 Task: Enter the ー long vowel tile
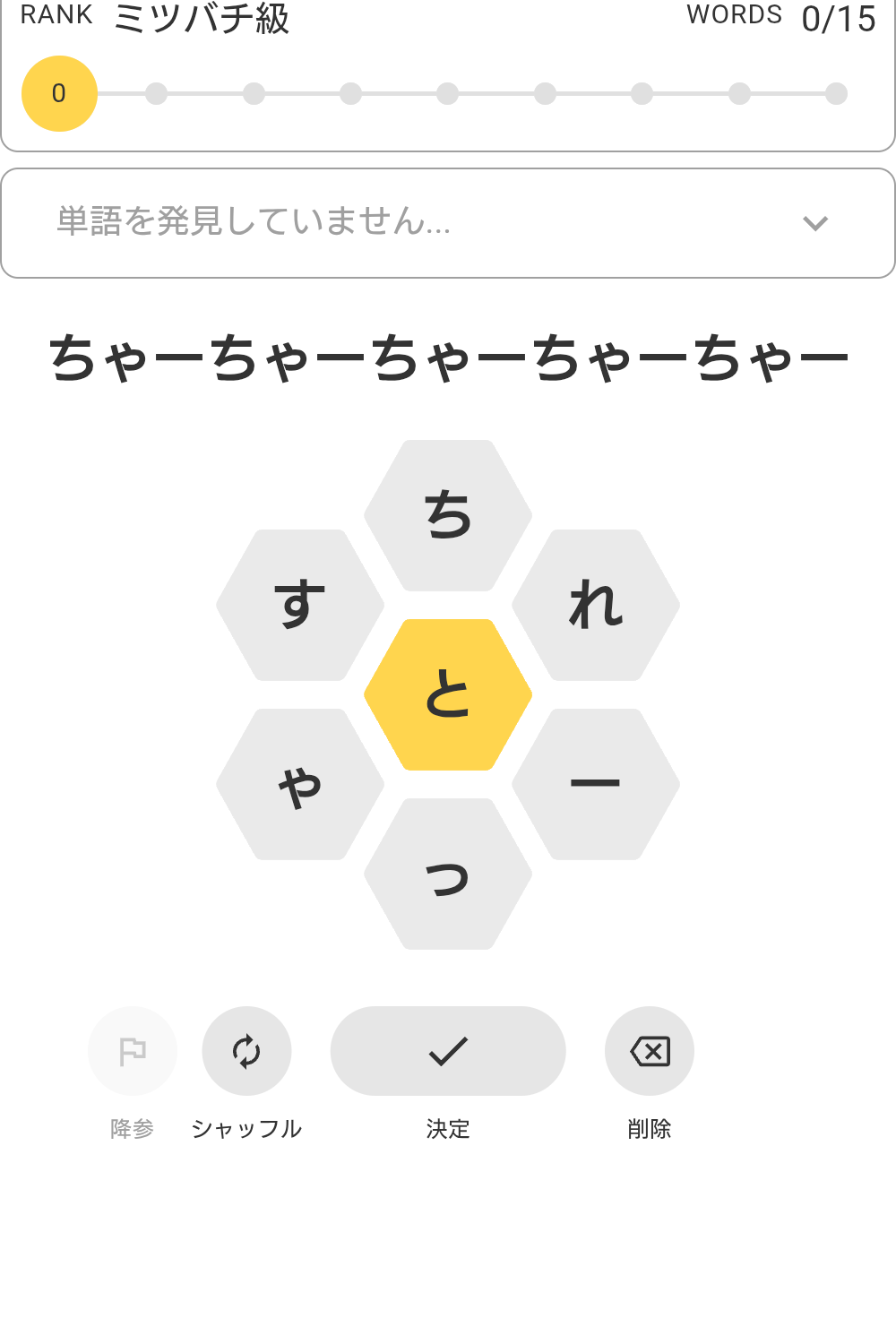(x=596, y=784)
